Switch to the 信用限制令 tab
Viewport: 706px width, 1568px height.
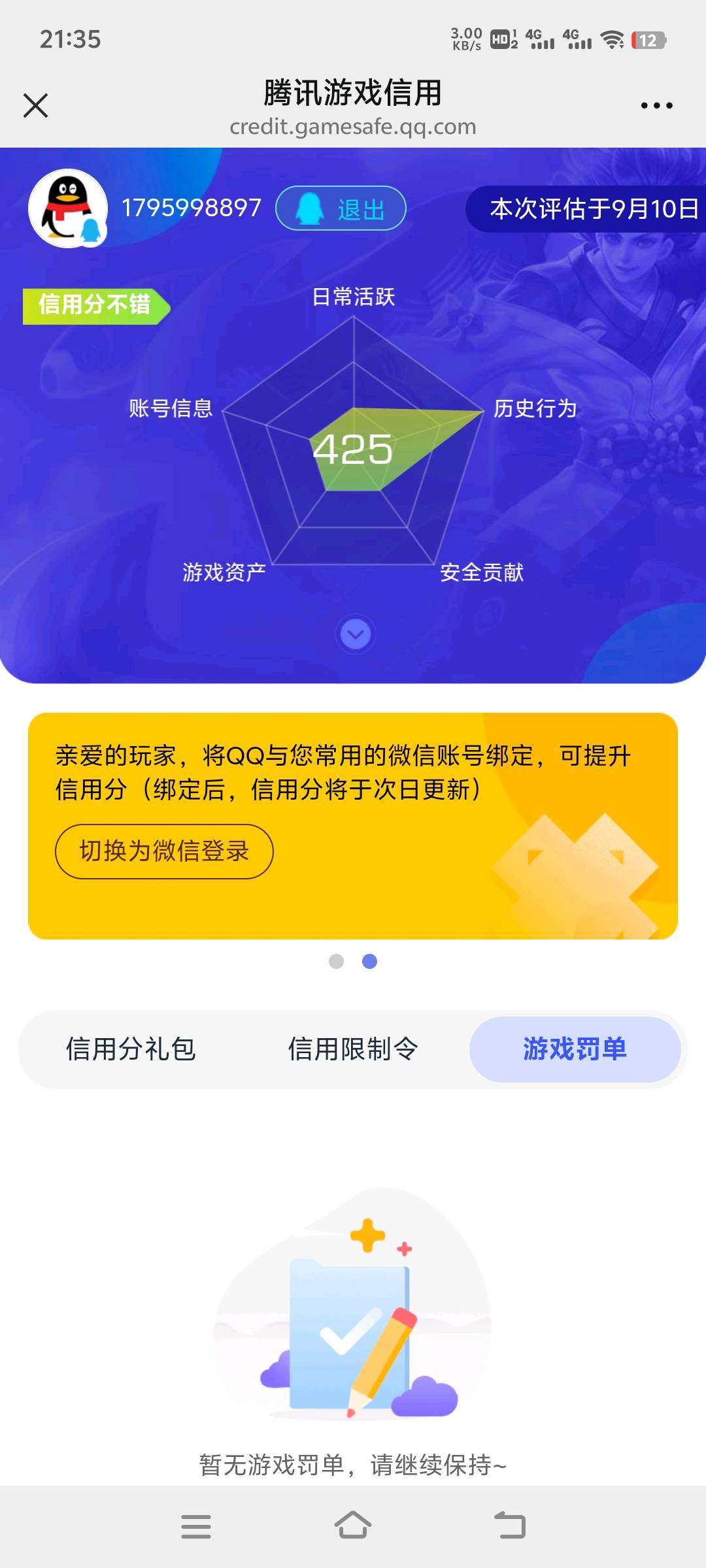click(353, 1049)
